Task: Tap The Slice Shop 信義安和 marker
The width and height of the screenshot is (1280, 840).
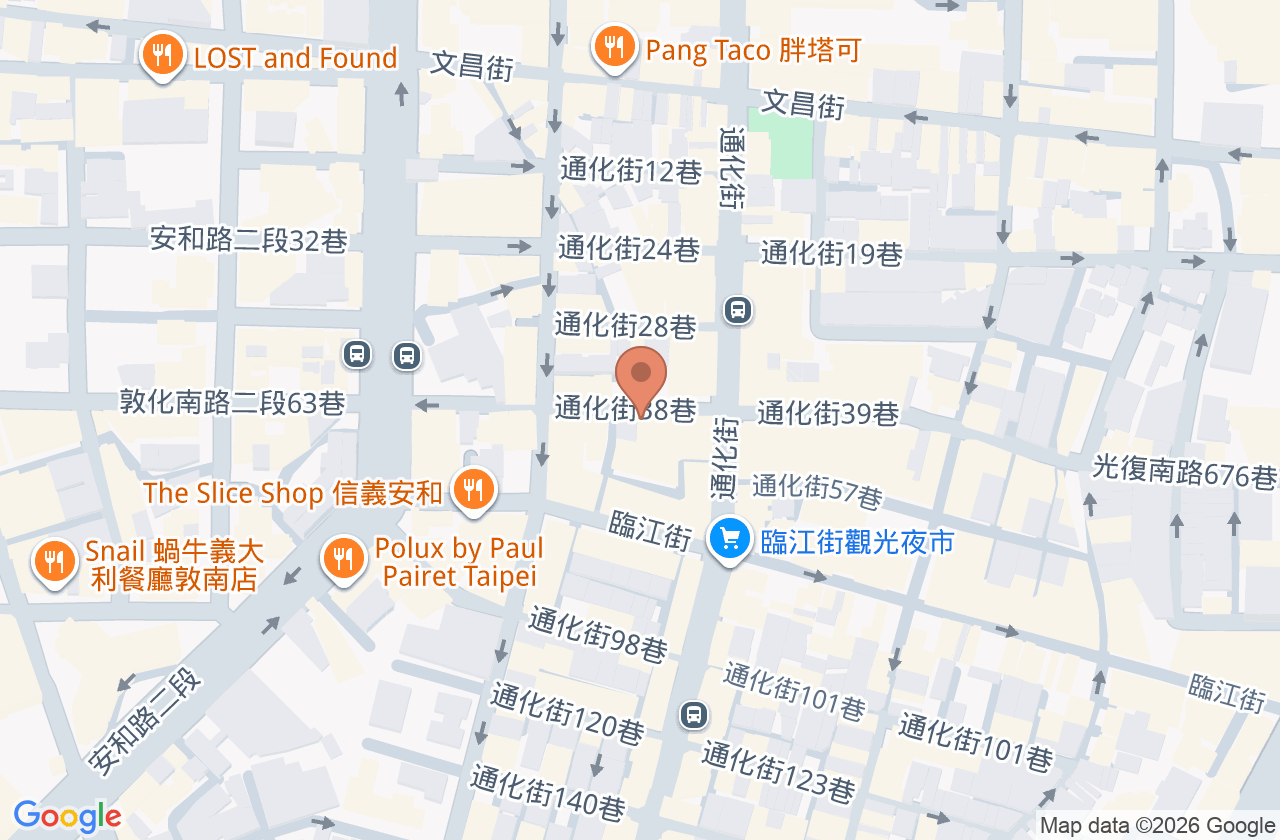Action: (474, 490)
